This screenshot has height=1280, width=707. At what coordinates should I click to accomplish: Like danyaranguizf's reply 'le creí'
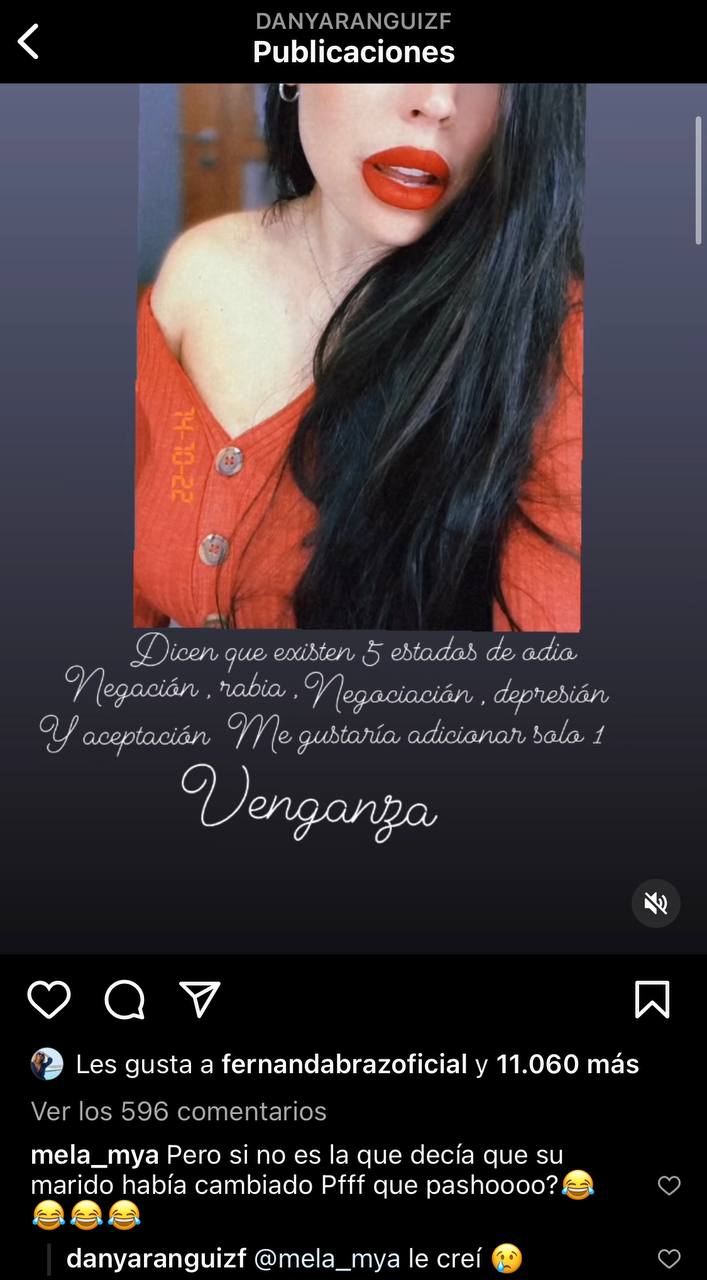669,1259
